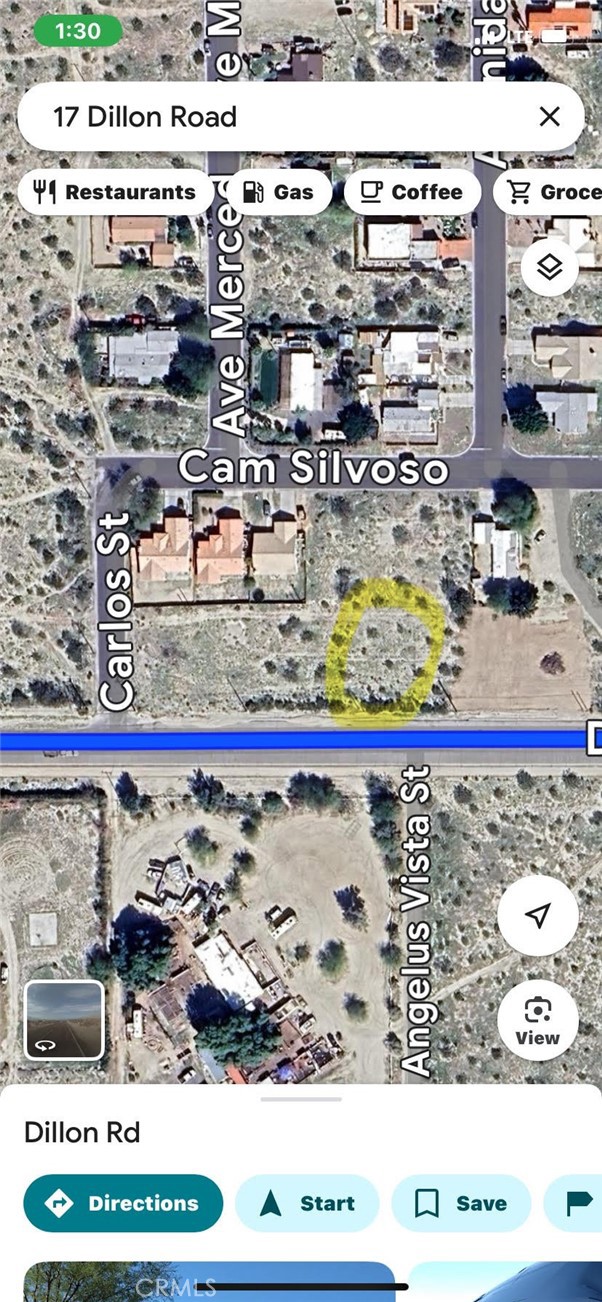Open the live View camera button
The height and width of the screenshot is (1302, 602).
point(538,1019)
